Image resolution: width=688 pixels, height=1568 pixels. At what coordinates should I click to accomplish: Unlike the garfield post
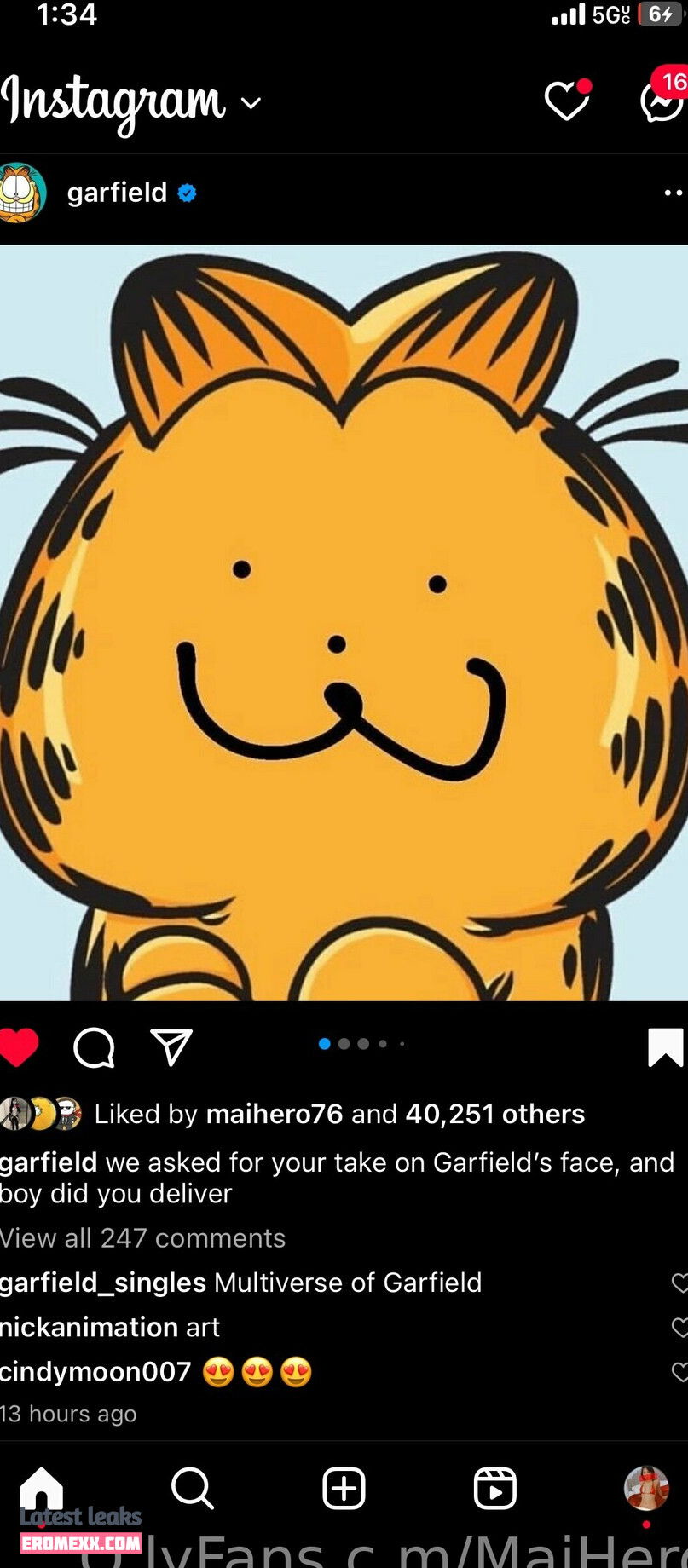coord(19,1046)
